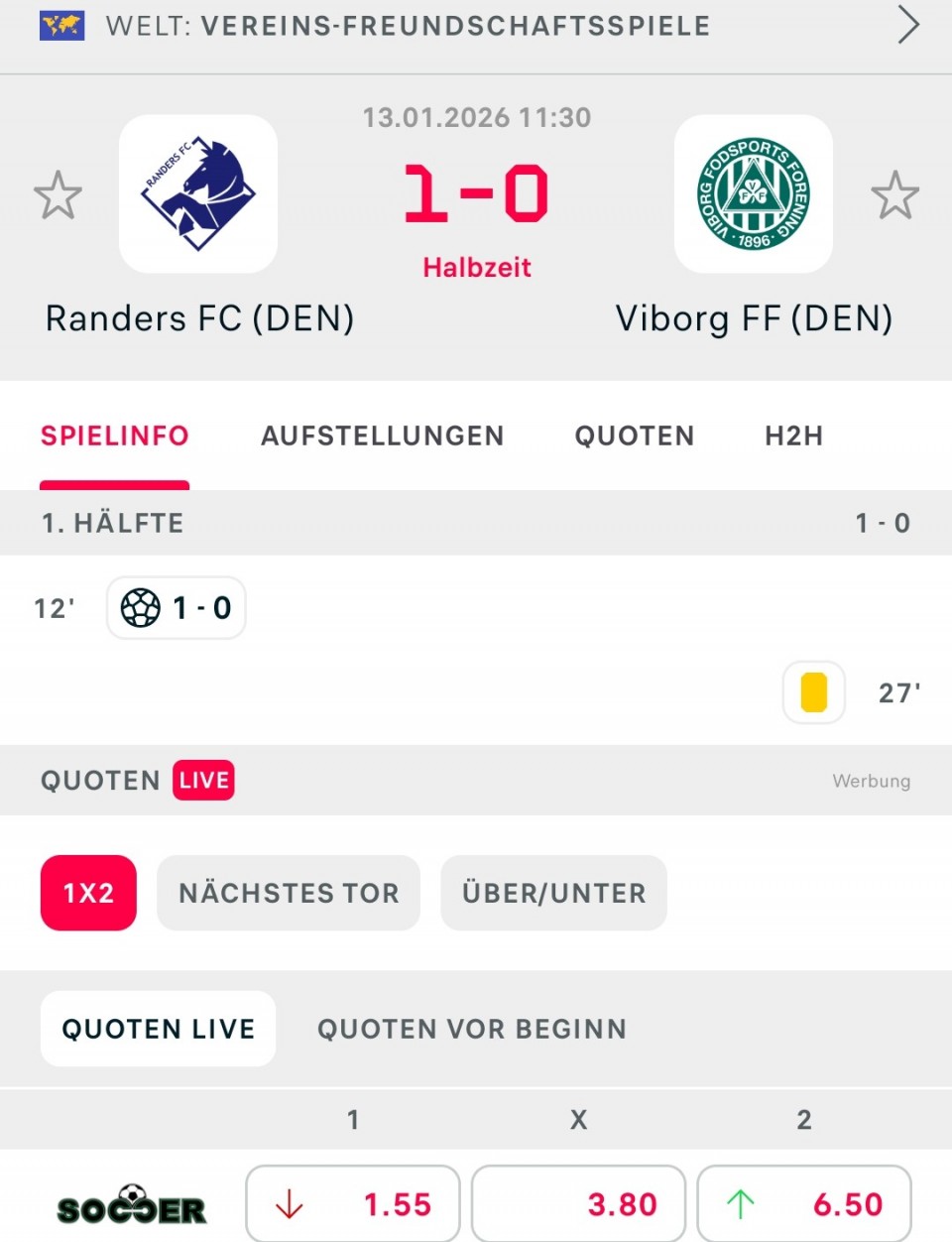Switch to the Quoten tab
952x1242 pixels.
(635, 436)
